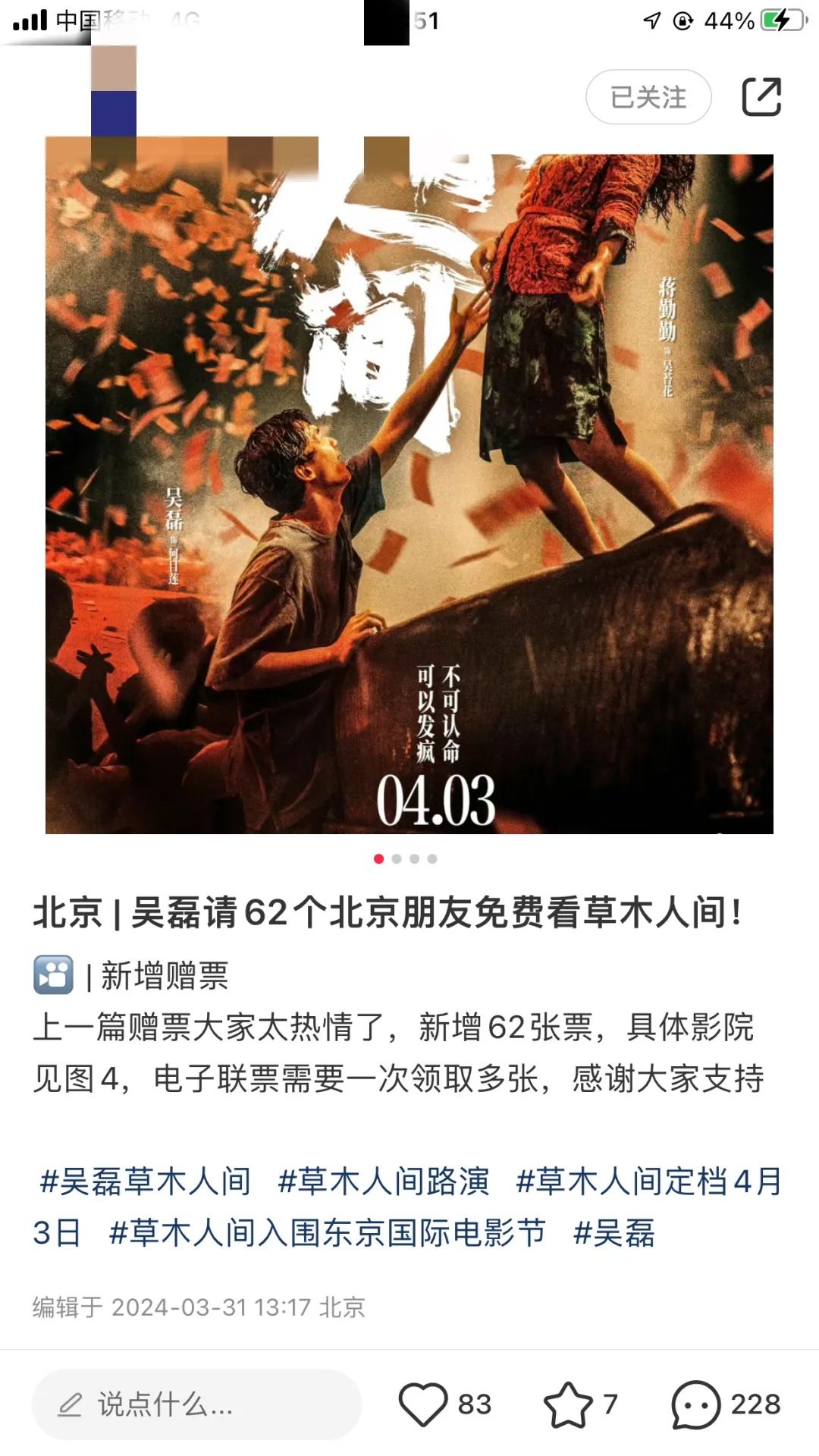Screen dimensions: 819x1456
Task: Open the standalone #吴磊 hashtag
Action: 613,1233
